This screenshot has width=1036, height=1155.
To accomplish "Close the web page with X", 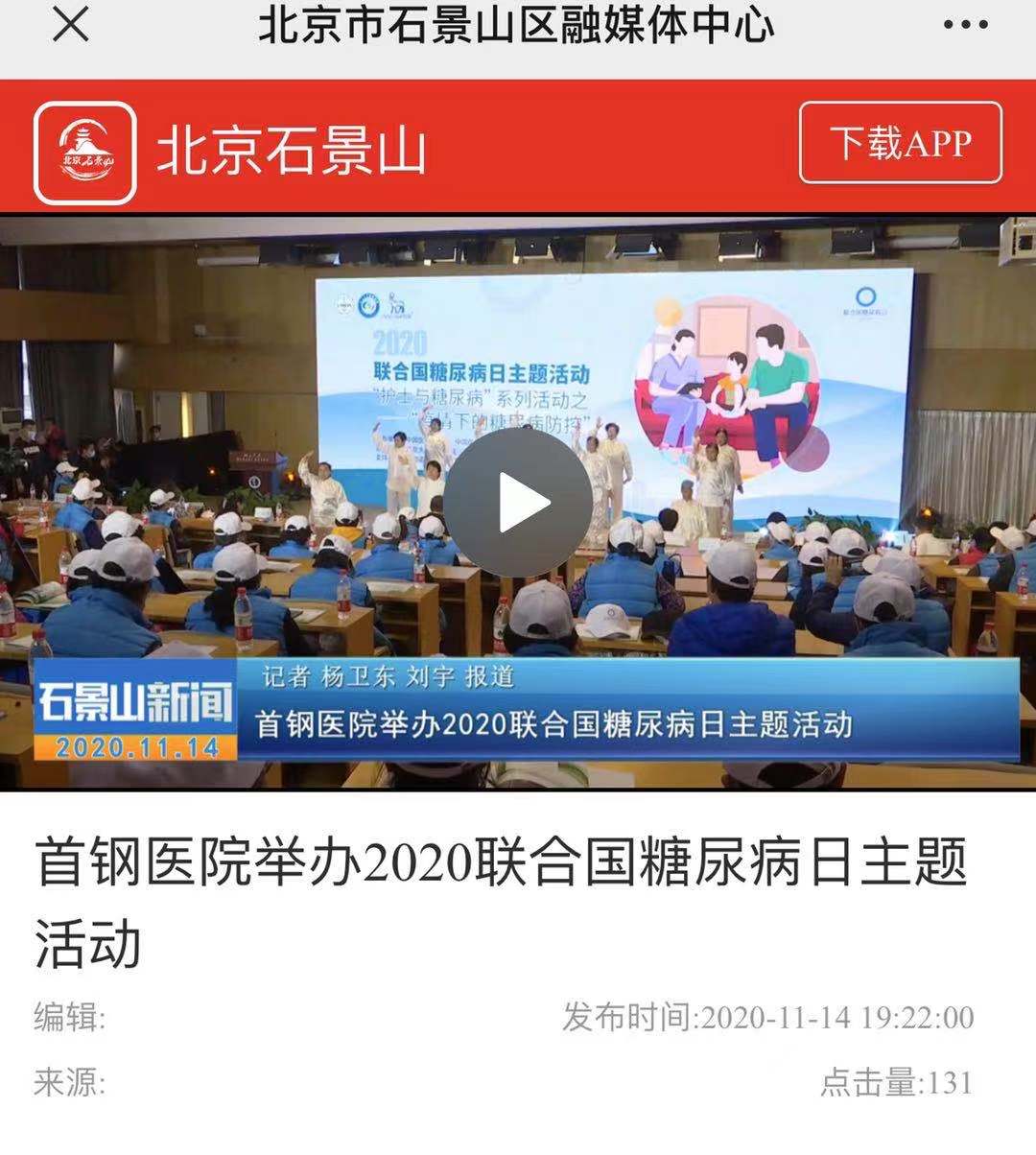I will [70, 27].
